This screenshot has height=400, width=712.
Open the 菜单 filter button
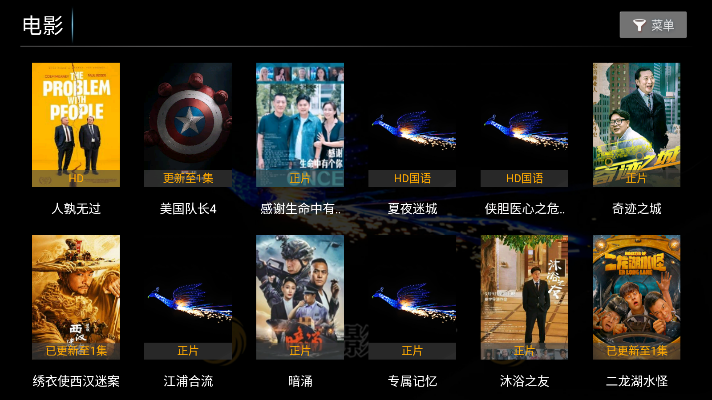(653, 25)
